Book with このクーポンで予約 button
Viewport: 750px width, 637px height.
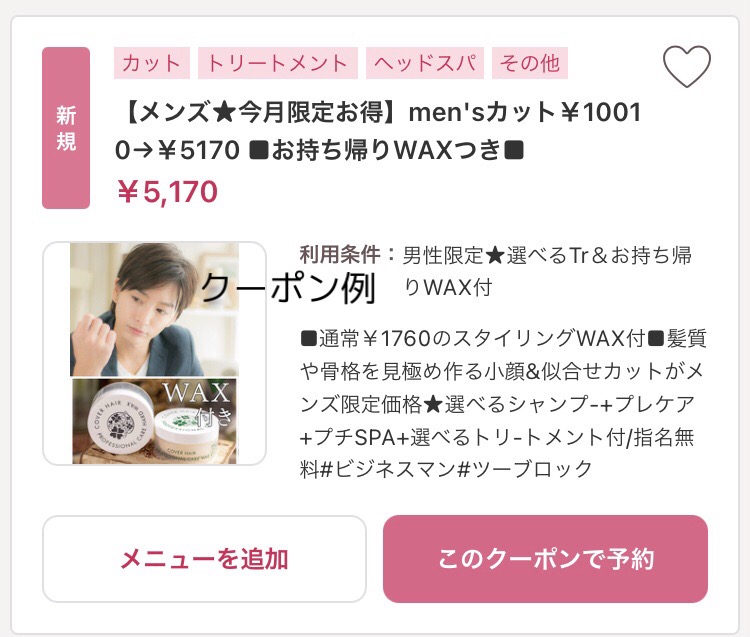click(545, 558)
